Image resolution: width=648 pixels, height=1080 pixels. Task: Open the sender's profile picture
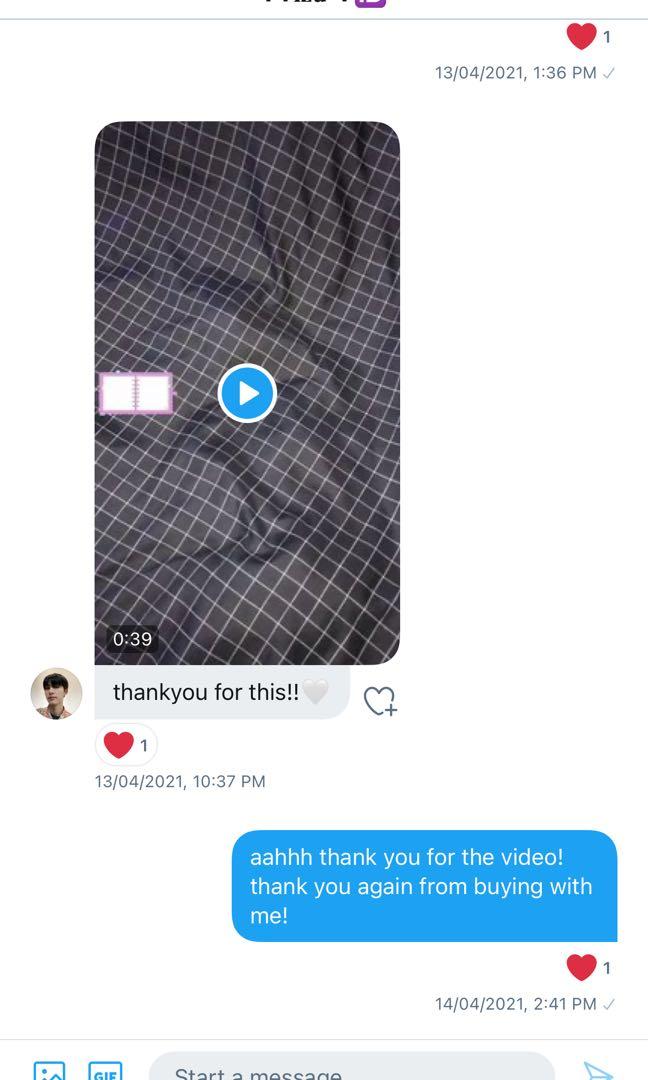(x=56, y=694)
